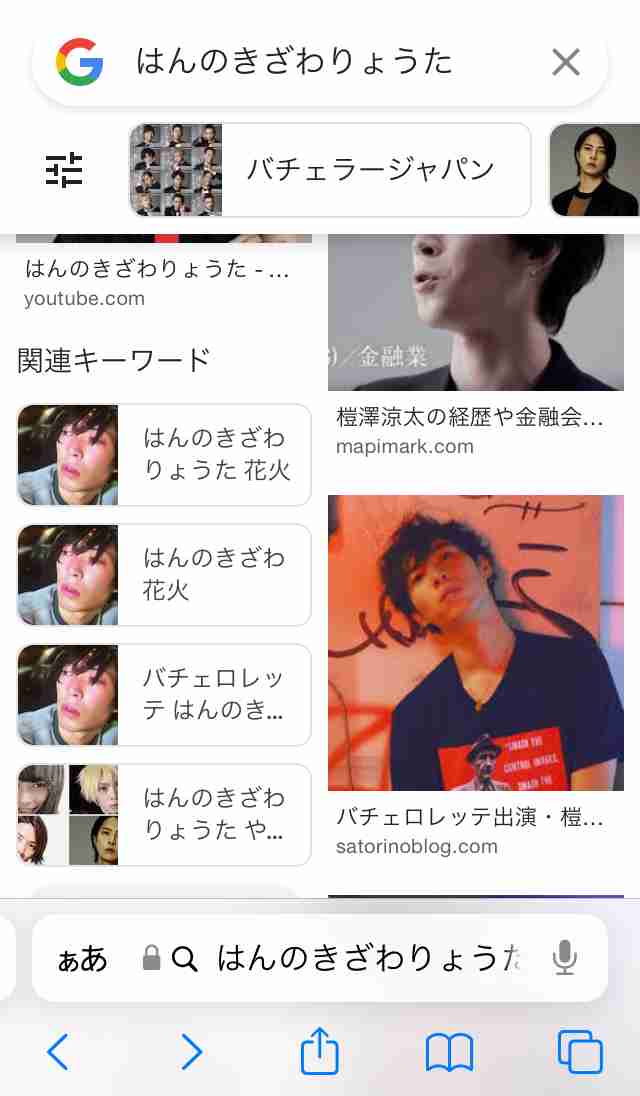
Task: Go forward to the next page
Action: pyautogui.click(x=191, y=1052)
